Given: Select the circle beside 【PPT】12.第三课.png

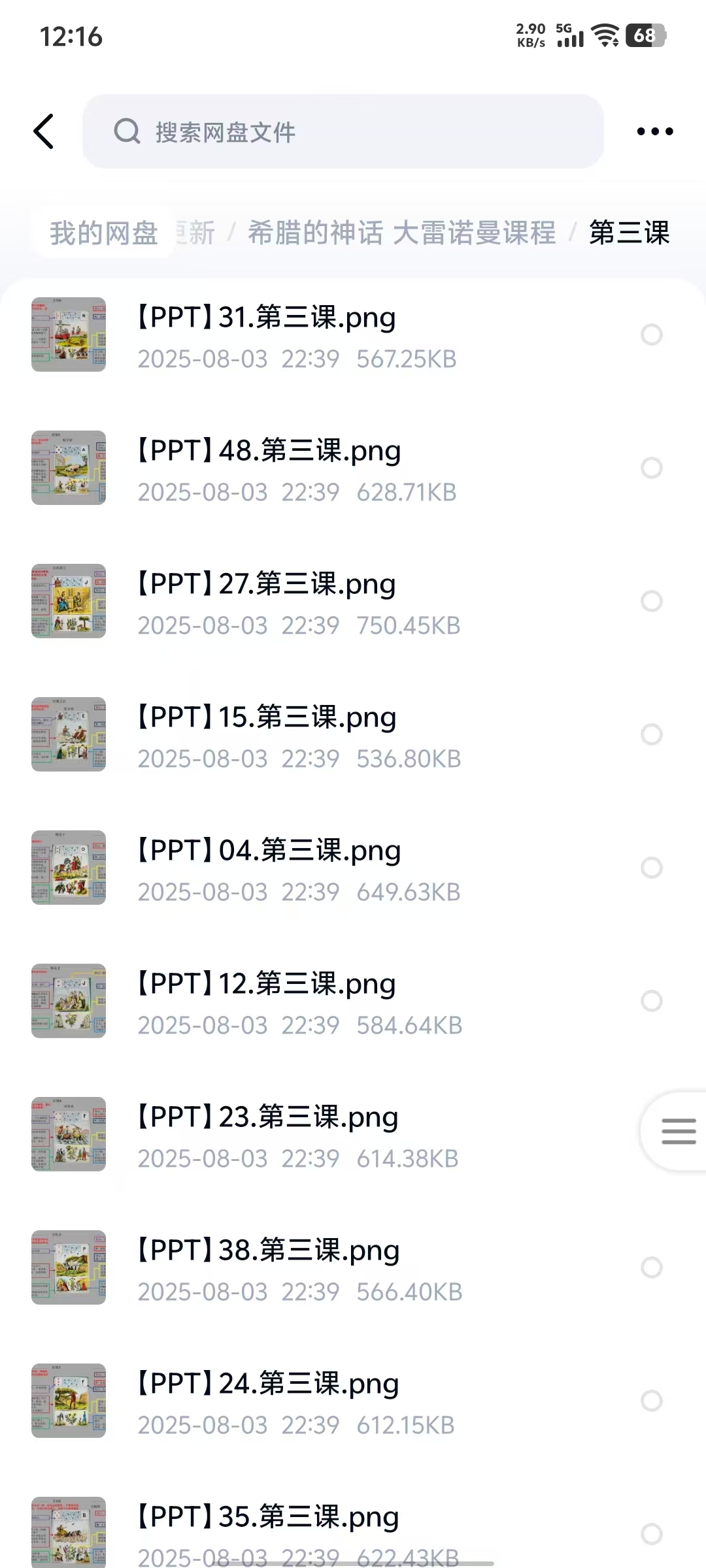Looking at the screenshot, I should 651,1001.
